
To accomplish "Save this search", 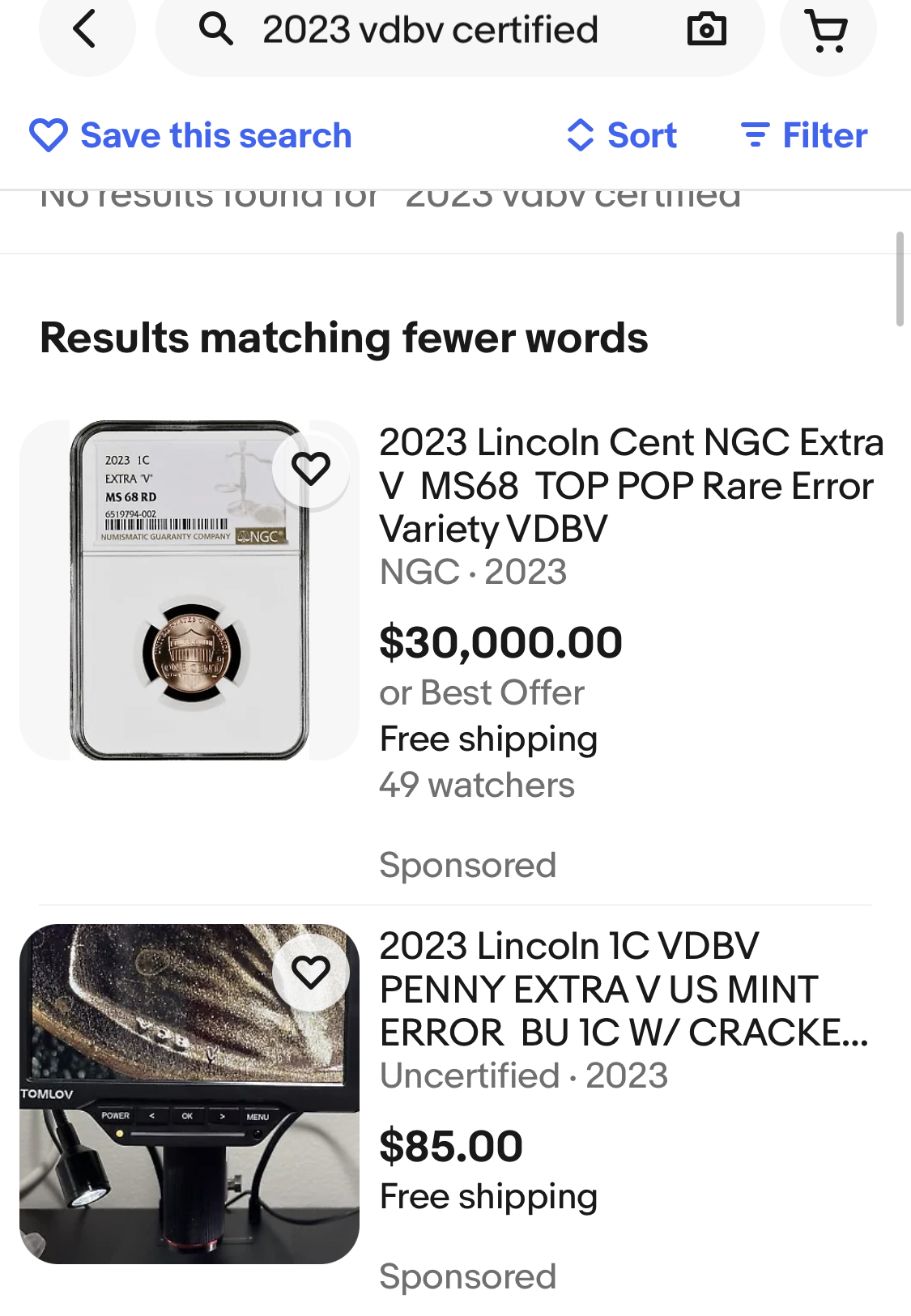I will tap(191, 135).
